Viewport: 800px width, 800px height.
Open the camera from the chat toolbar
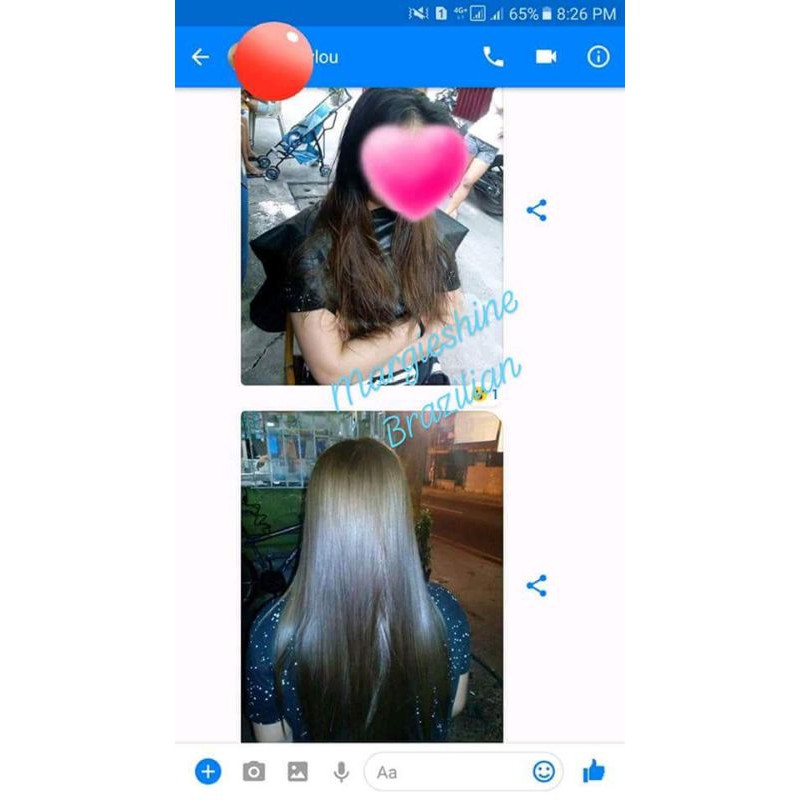pyautogui.click(x=254, y=771)
